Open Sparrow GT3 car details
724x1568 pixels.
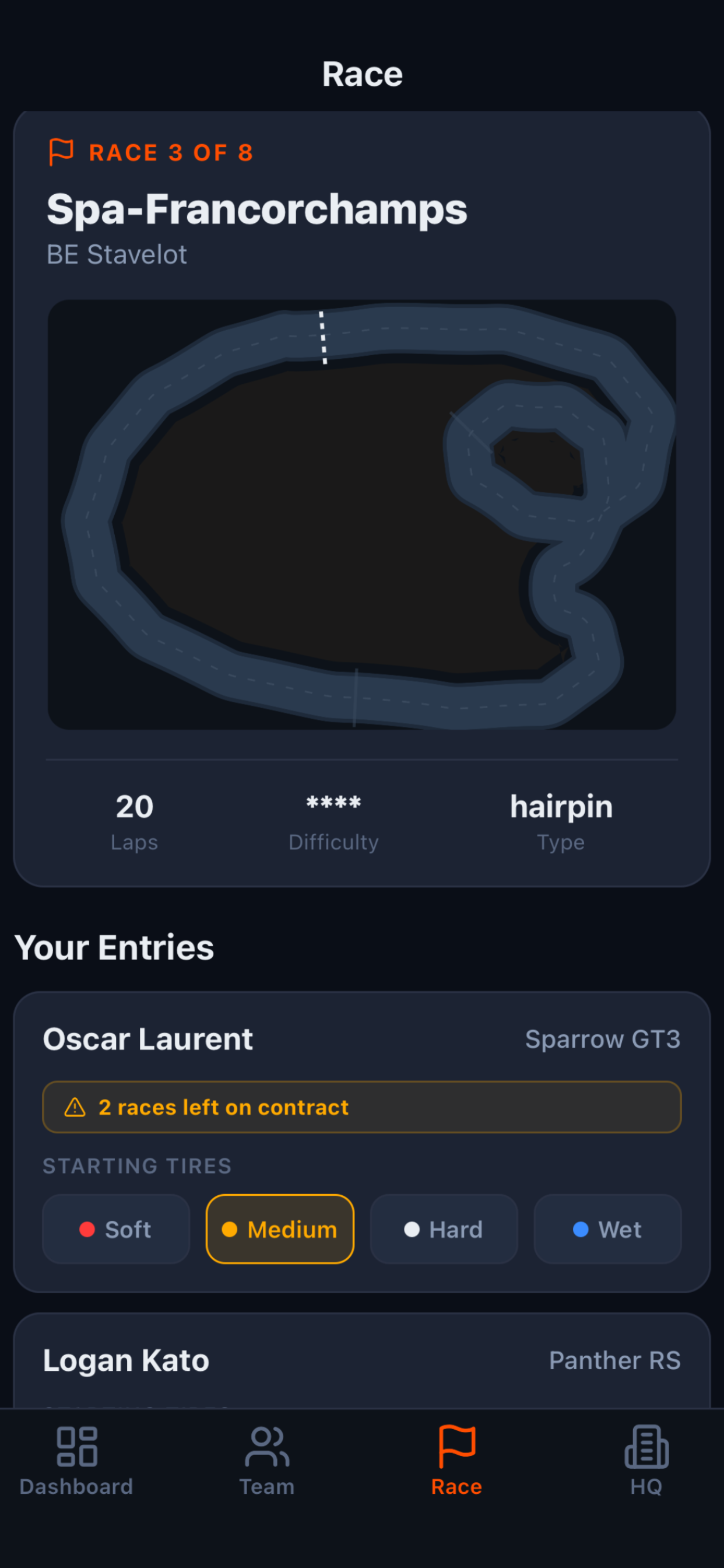(x=603, y=1039)
